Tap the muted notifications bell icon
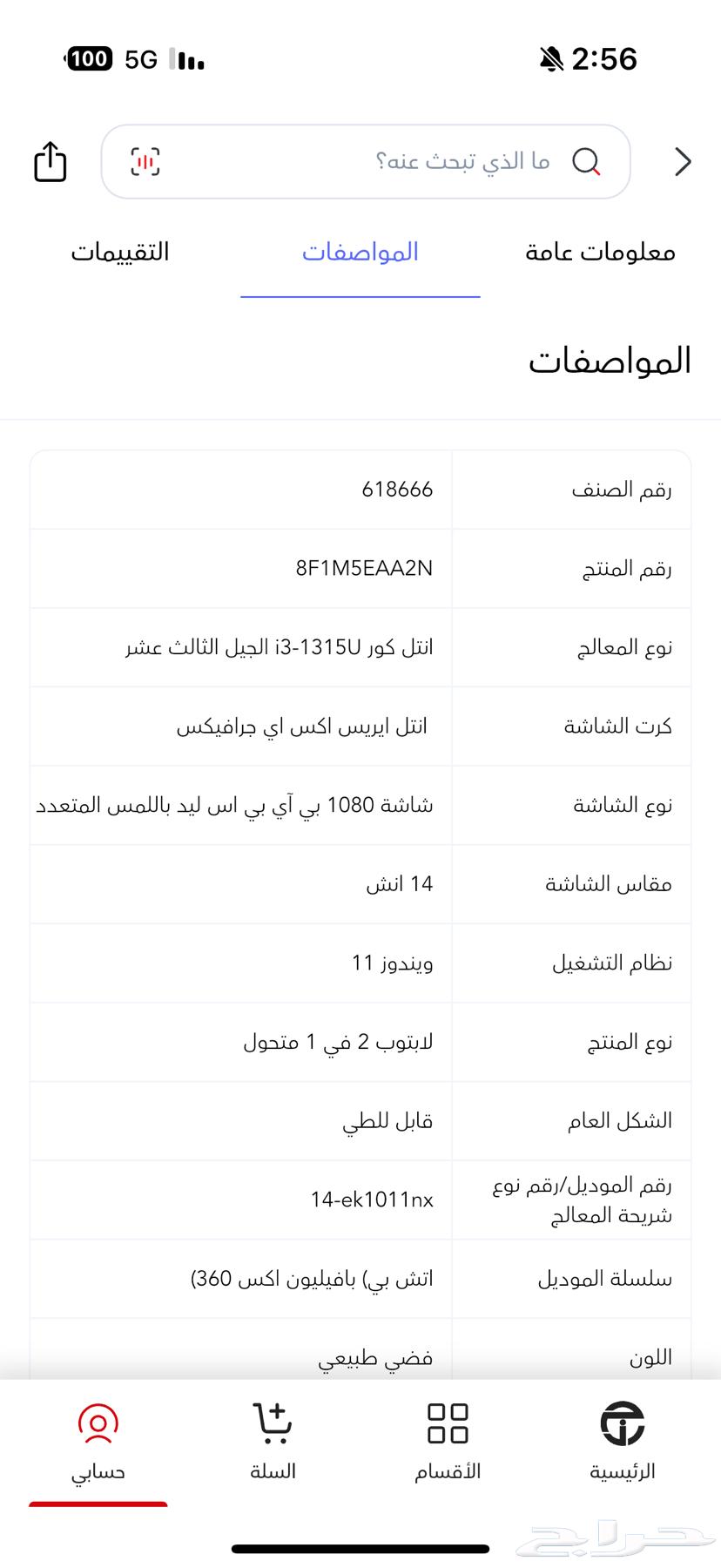The width and height of the screenshot is (721, 1568). click(x=552, y=57)
